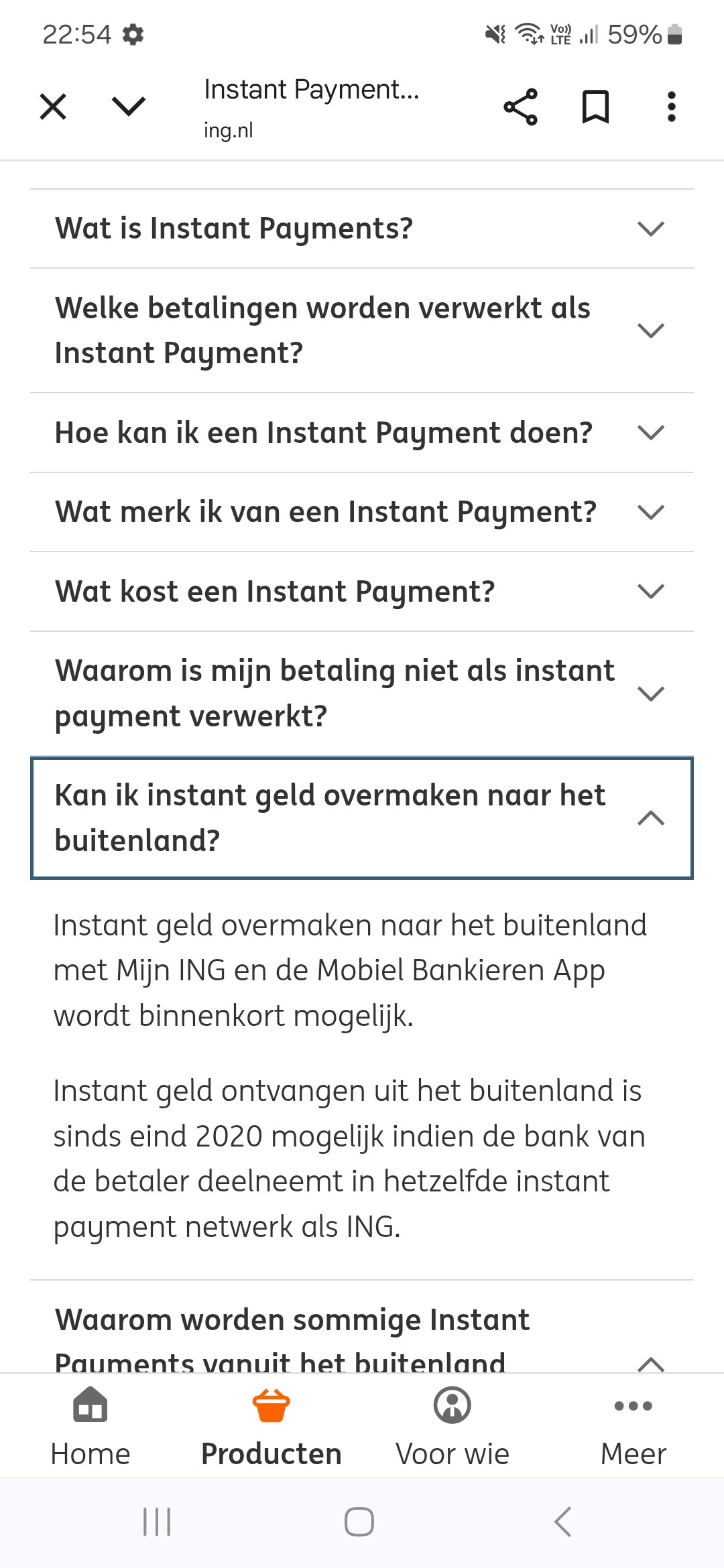Image resolution: width=724 pixels, height=1568 pixels.
Task: Expand 'Welke betalingen worden verwerkt als Instant Payment?'
Action: tap(362, 330)
